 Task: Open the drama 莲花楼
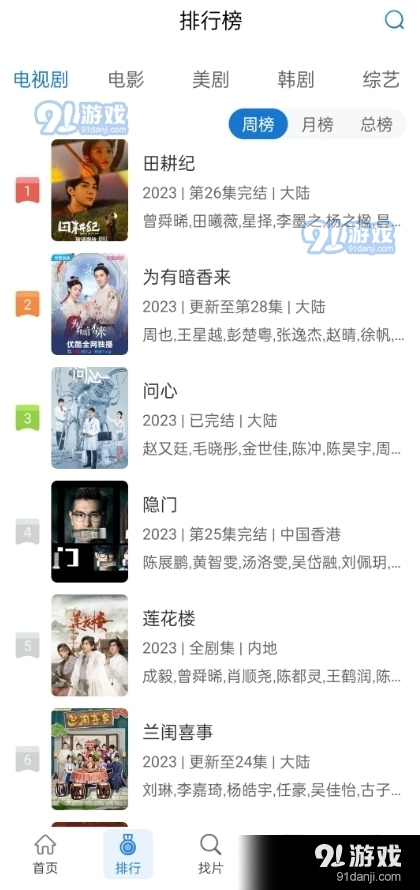pos(210,645)
